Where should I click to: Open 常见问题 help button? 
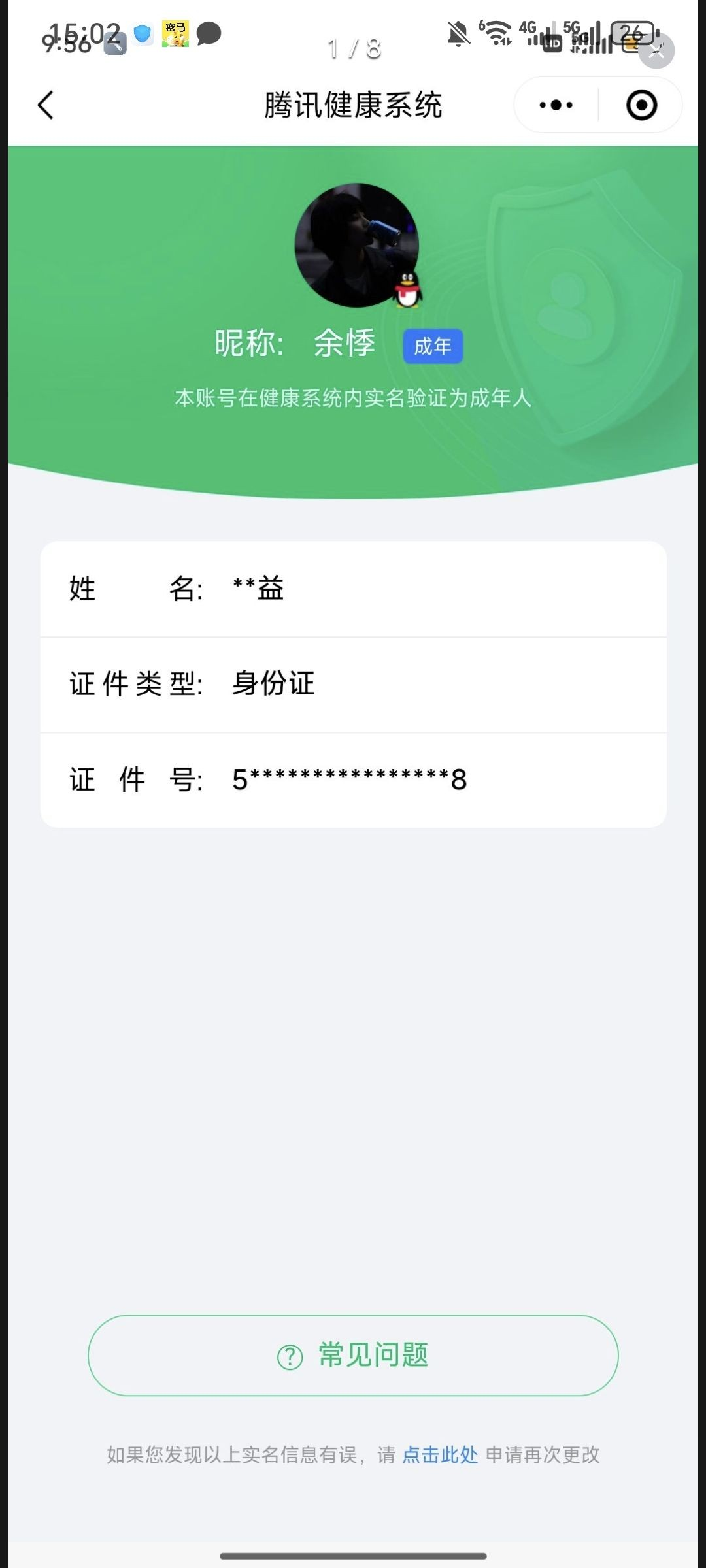coord(353,1356)
